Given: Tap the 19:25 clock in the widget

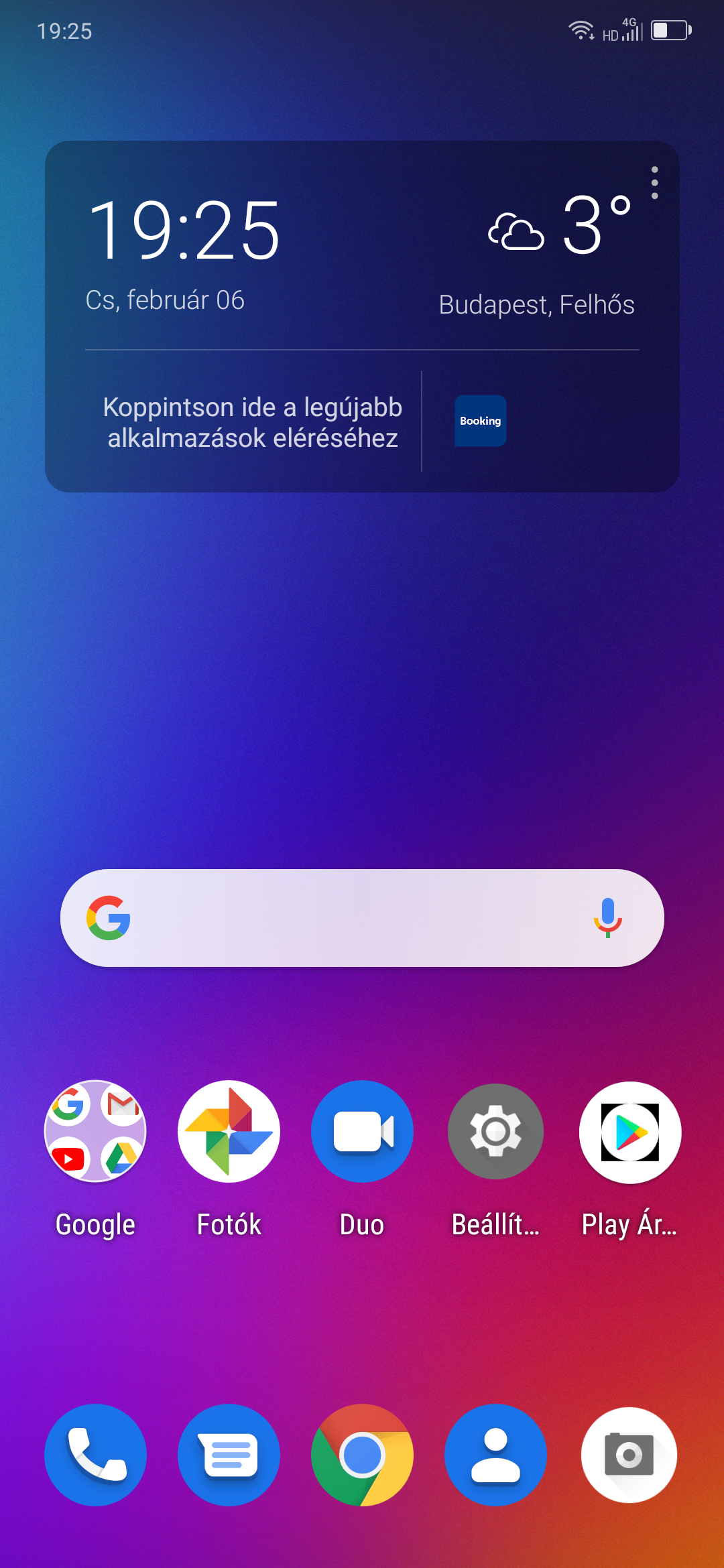Looking at the screenshot, I should coord(184,231).
